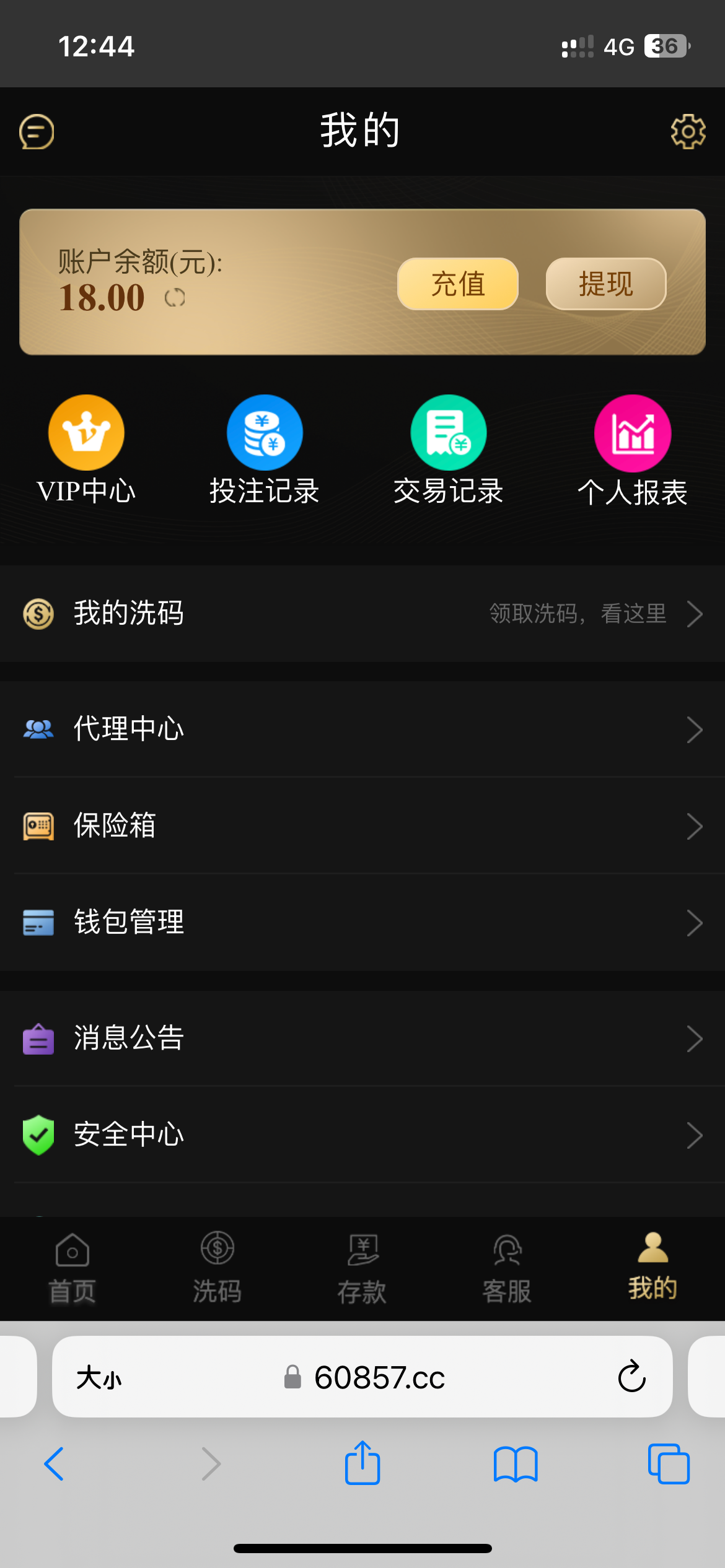Viewport: 725px width, 1568px height.
Task: Open the 我的洗码 row
Action: point(362,614)
